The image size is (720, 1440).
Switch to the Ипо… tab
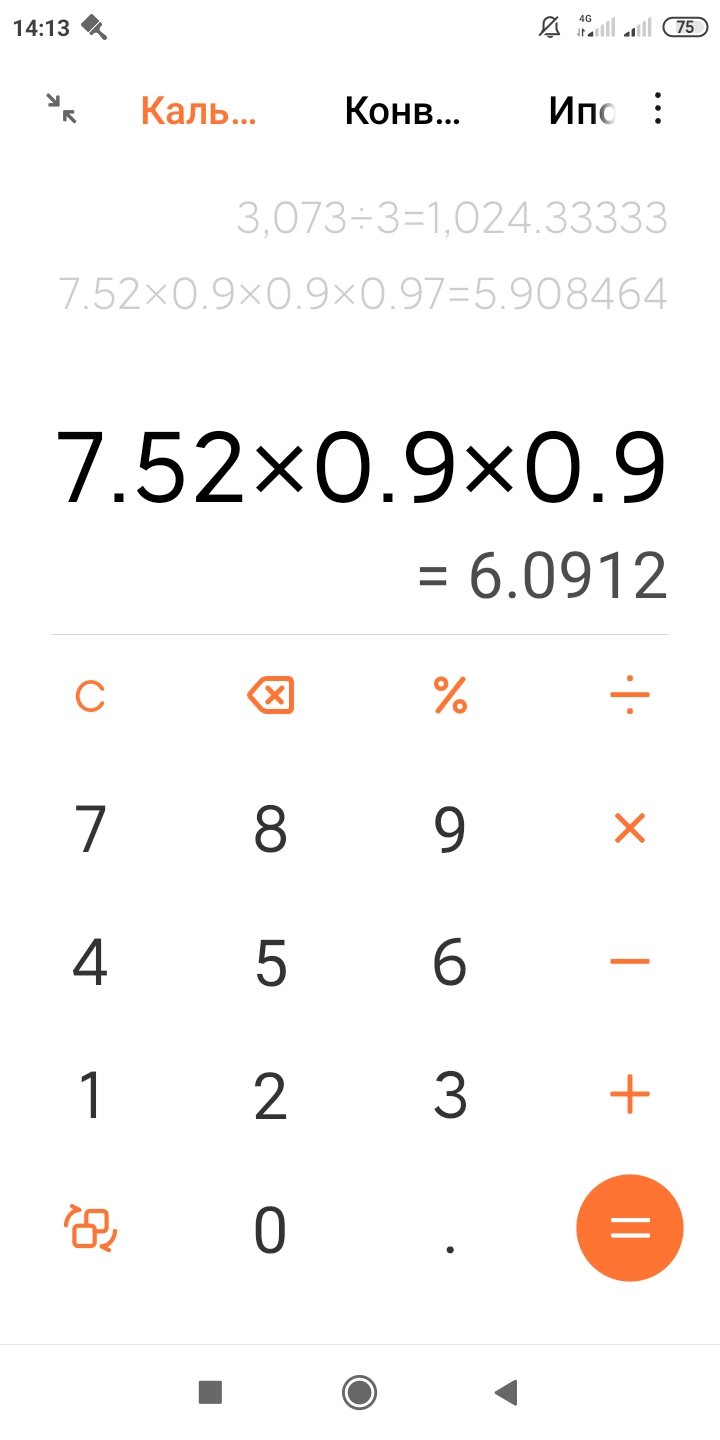pyautogui.click(x=581, y=111)
